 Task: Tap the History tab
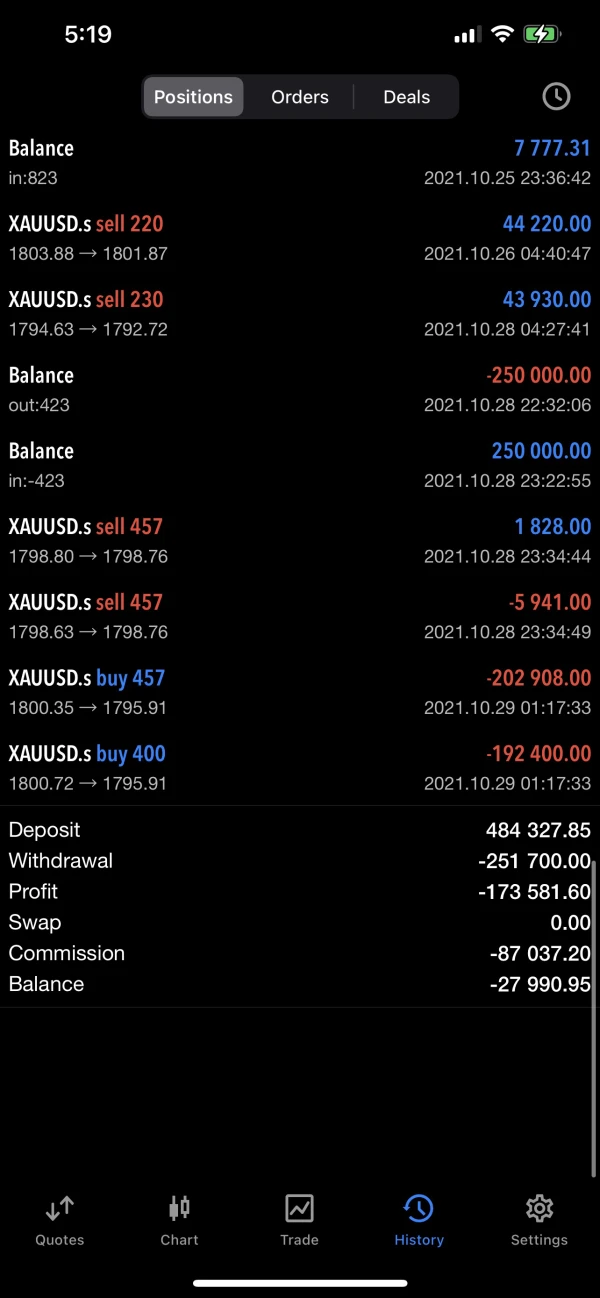418,1221
